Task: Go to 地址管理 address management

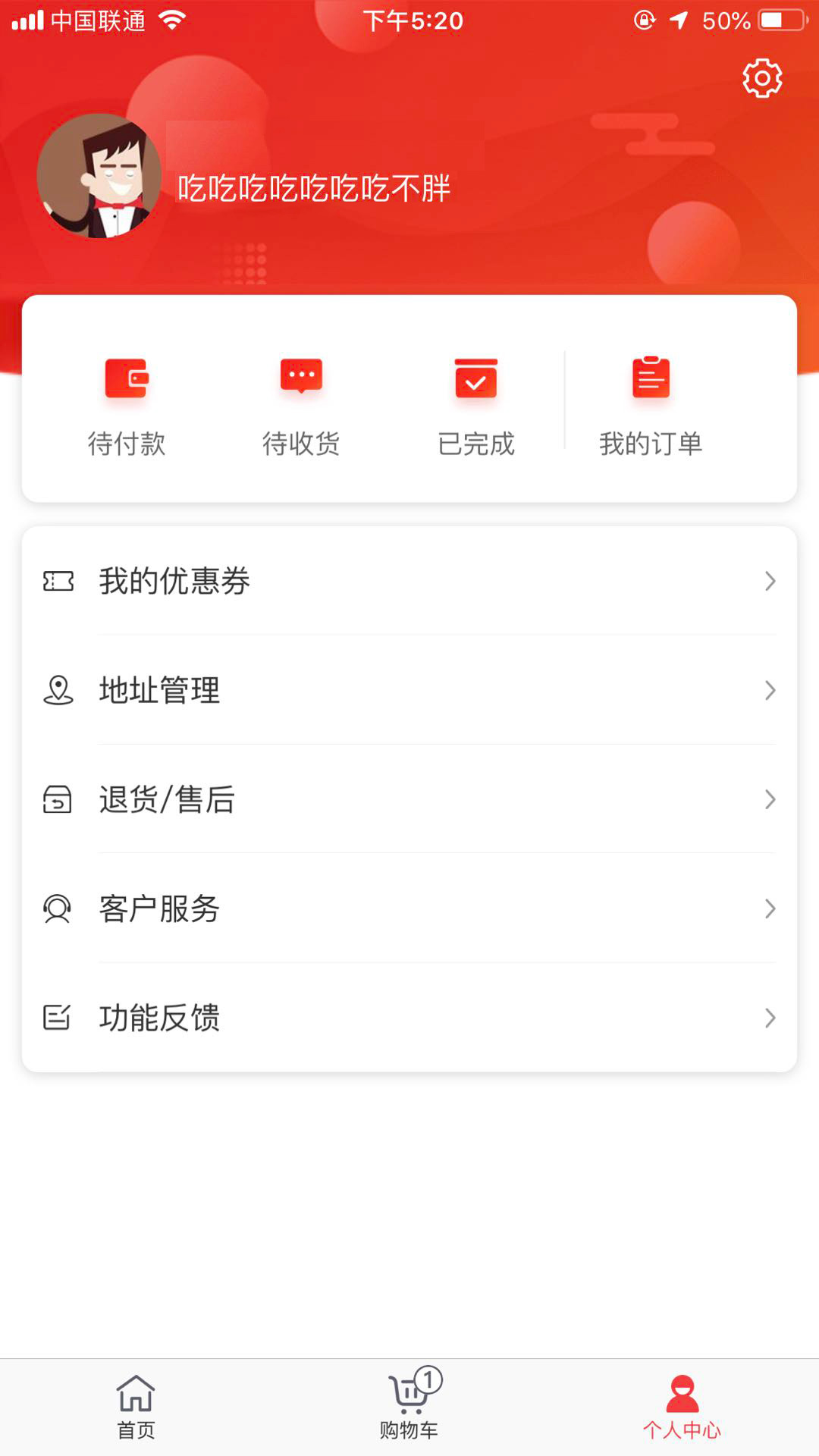Action: pos(409,690)
